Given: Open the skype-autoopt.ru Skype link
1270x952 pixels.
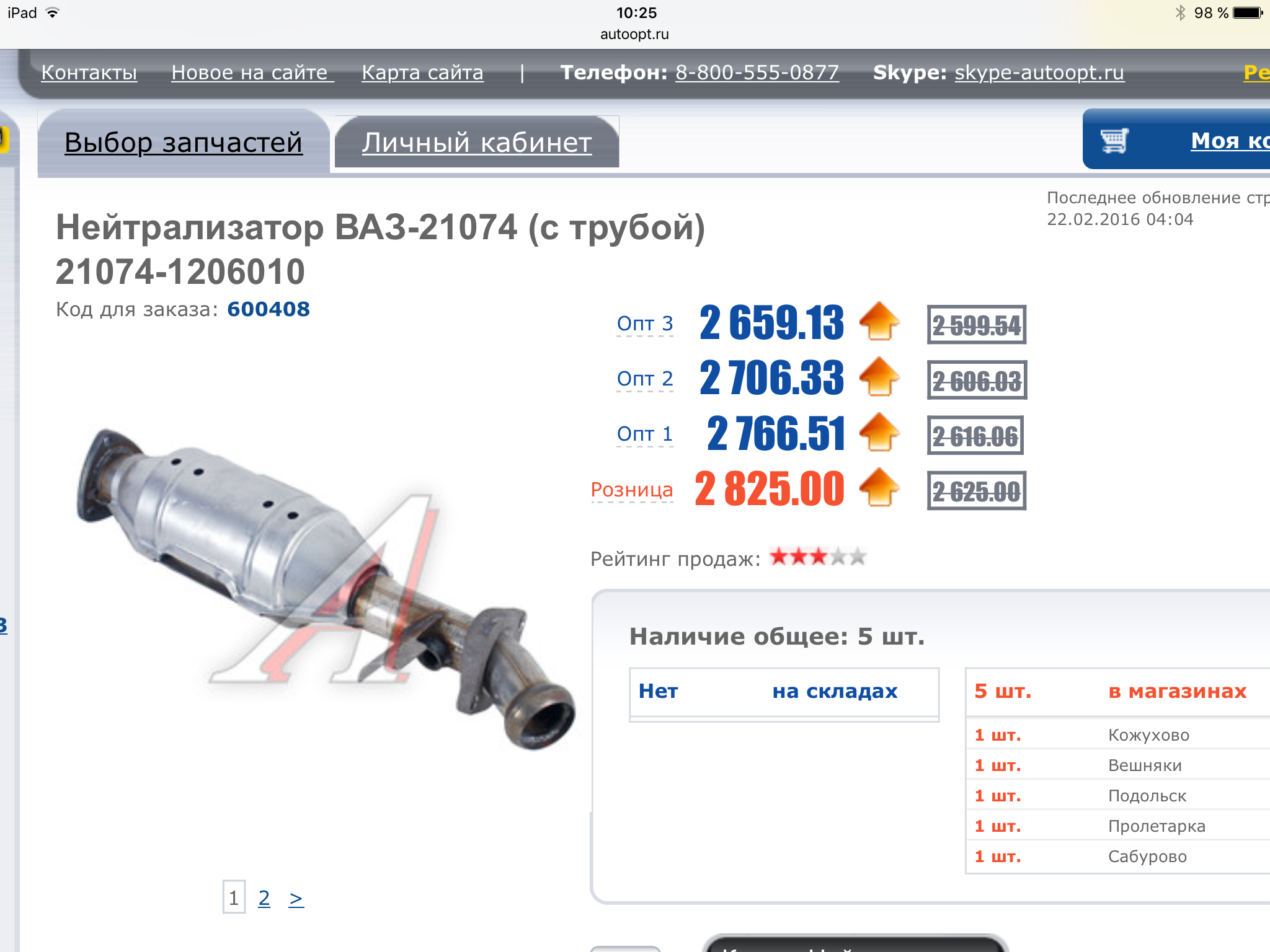Looking at the screenshot, I should point(1039,73).
